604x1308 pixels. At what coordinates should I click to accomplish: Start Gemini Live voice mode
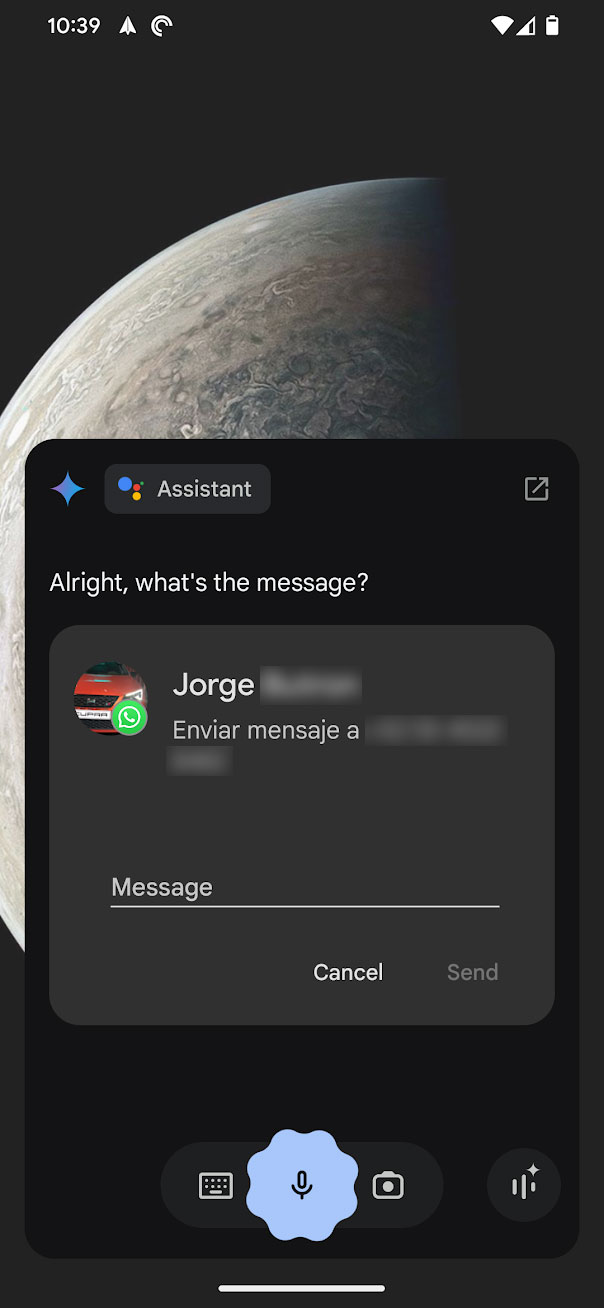524,1186
